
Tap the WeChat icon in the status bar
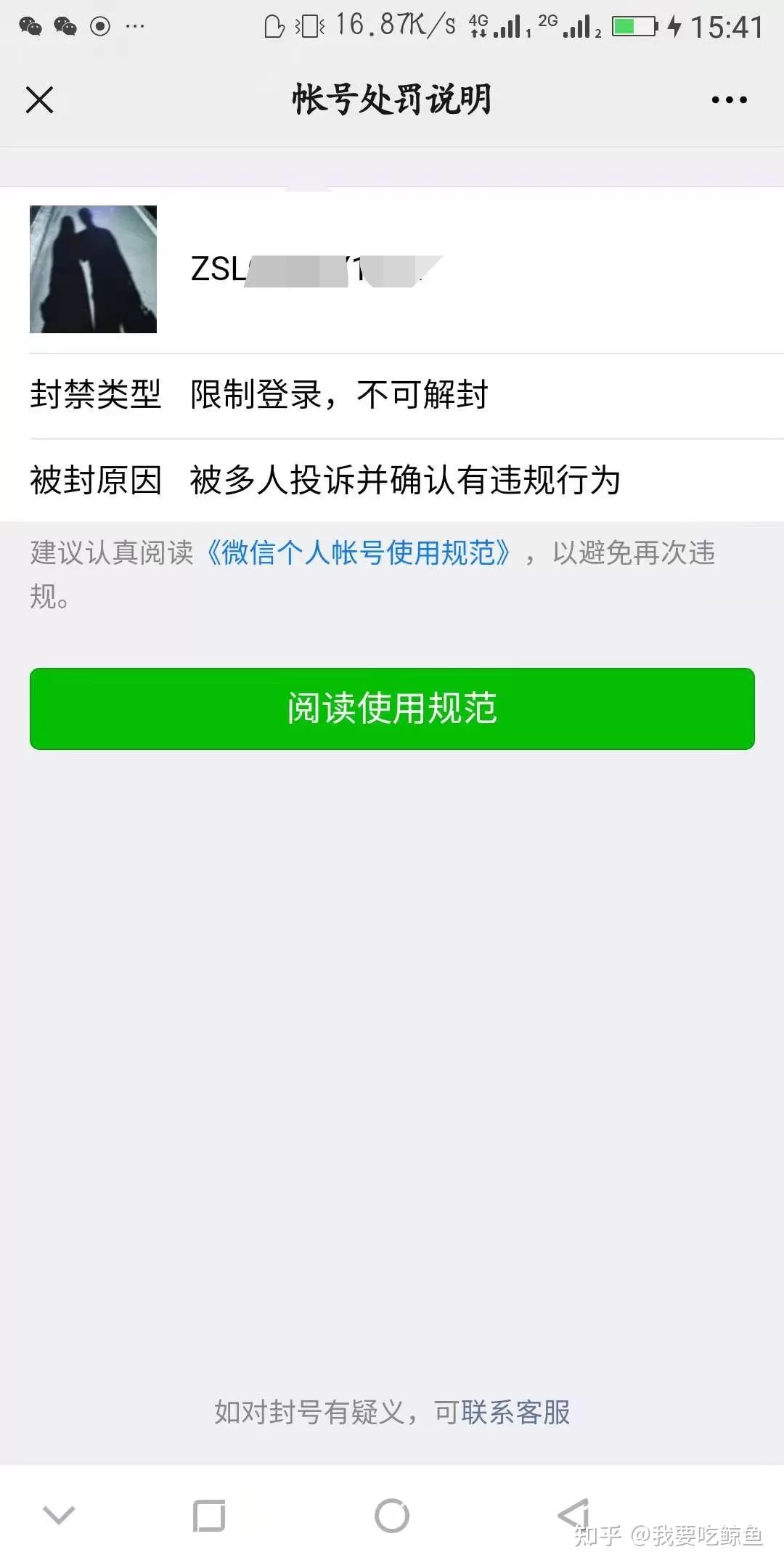(x=29, y=25)
